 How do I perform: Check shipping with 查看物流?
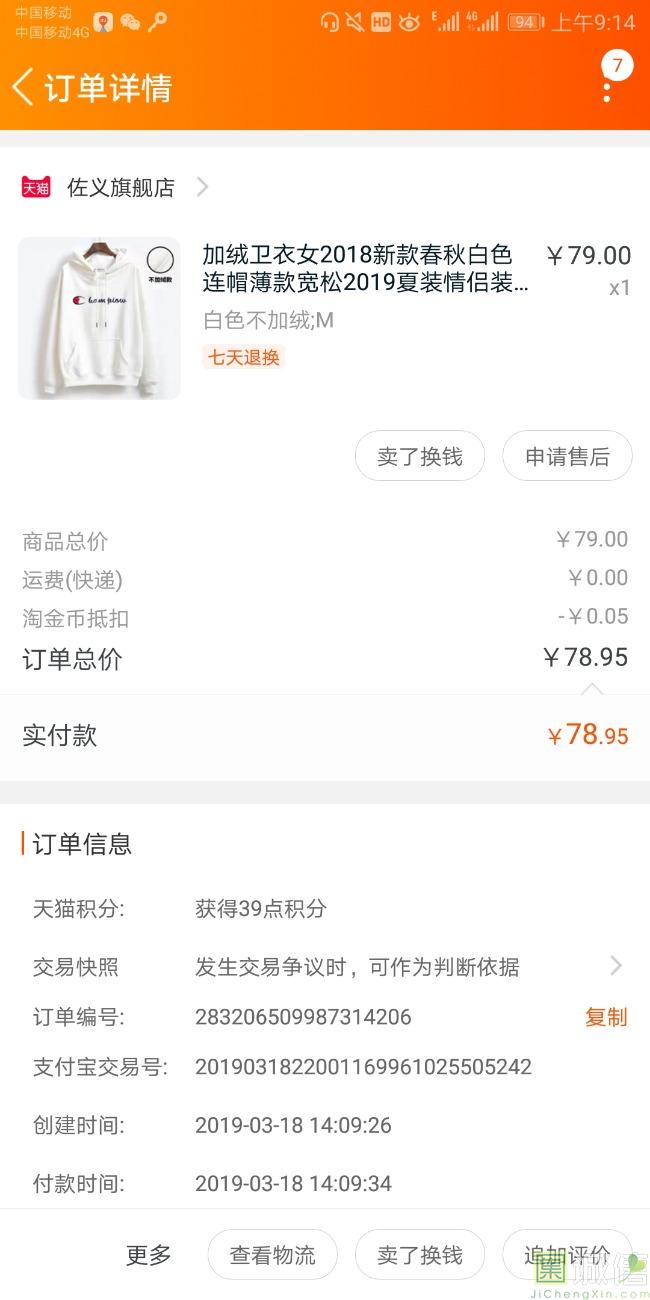[272, 1255]
